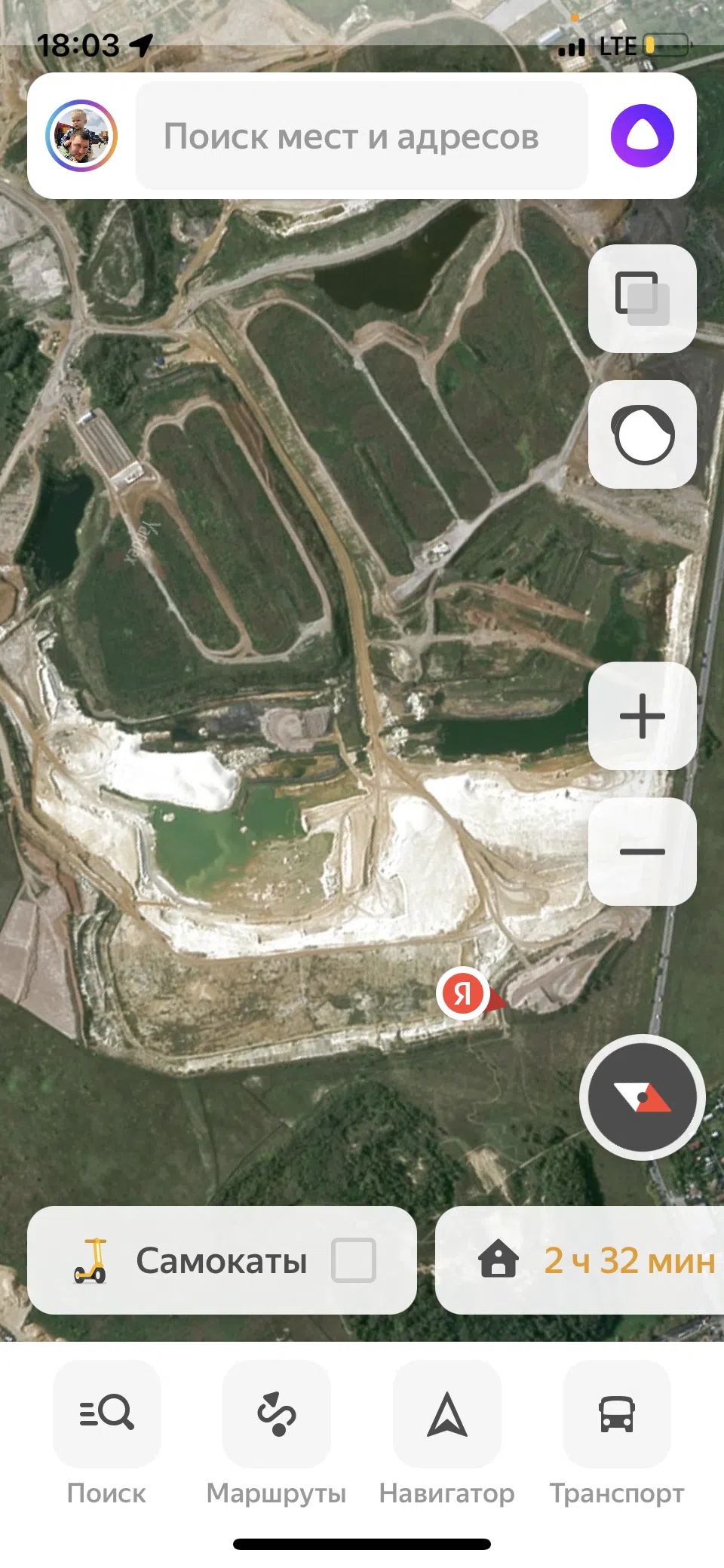The image size is (724, 1568).
Task: Enable the Самокаты checkbox
Action: point(354,1260)
